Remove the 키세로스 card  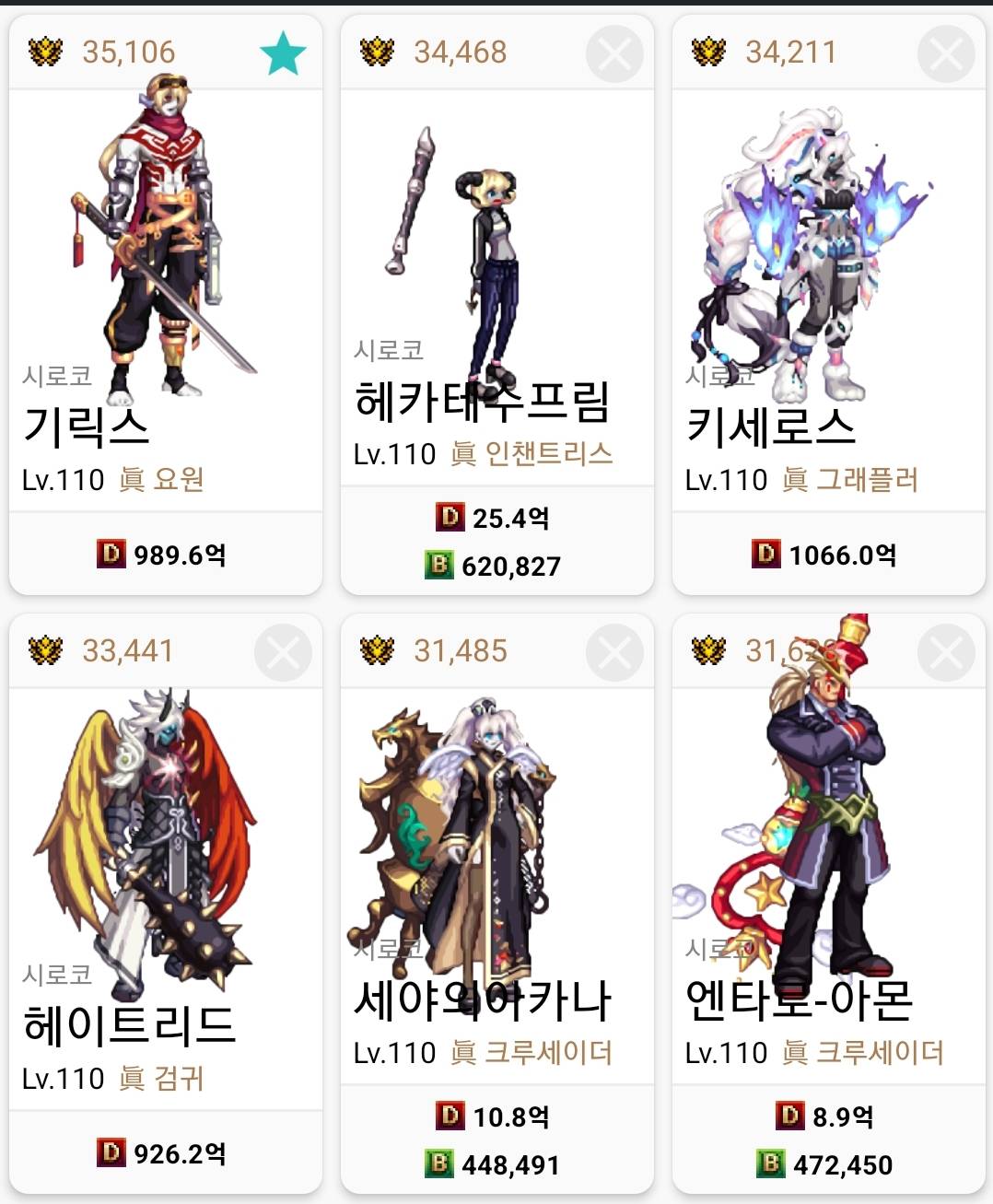[x=946, y=53]
